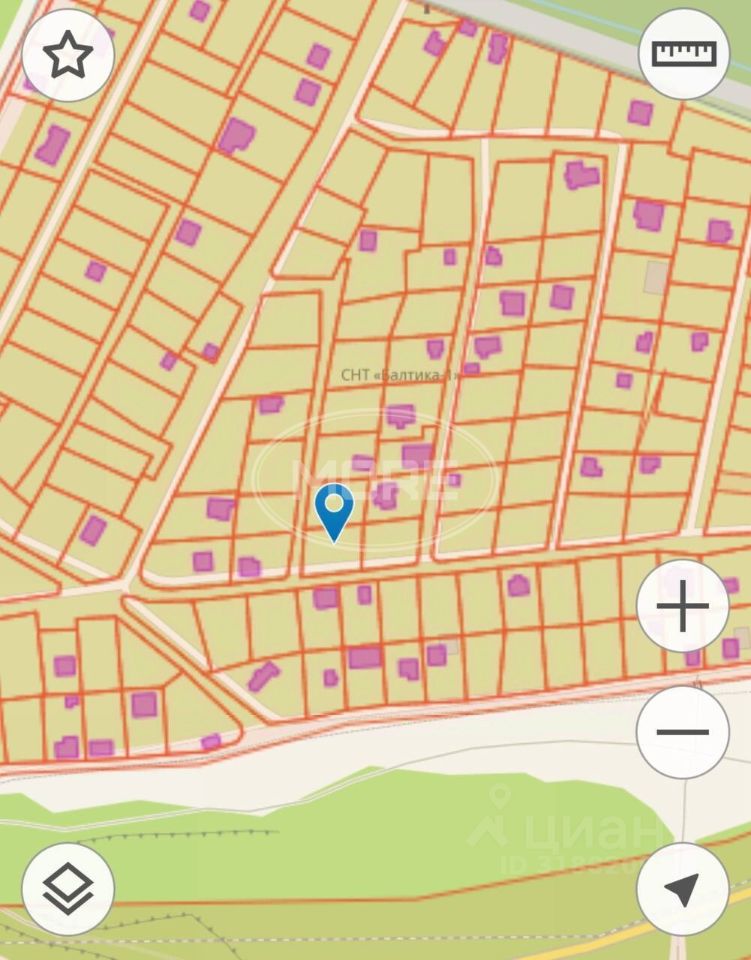Open the map layers selector

tap(68, 888)
